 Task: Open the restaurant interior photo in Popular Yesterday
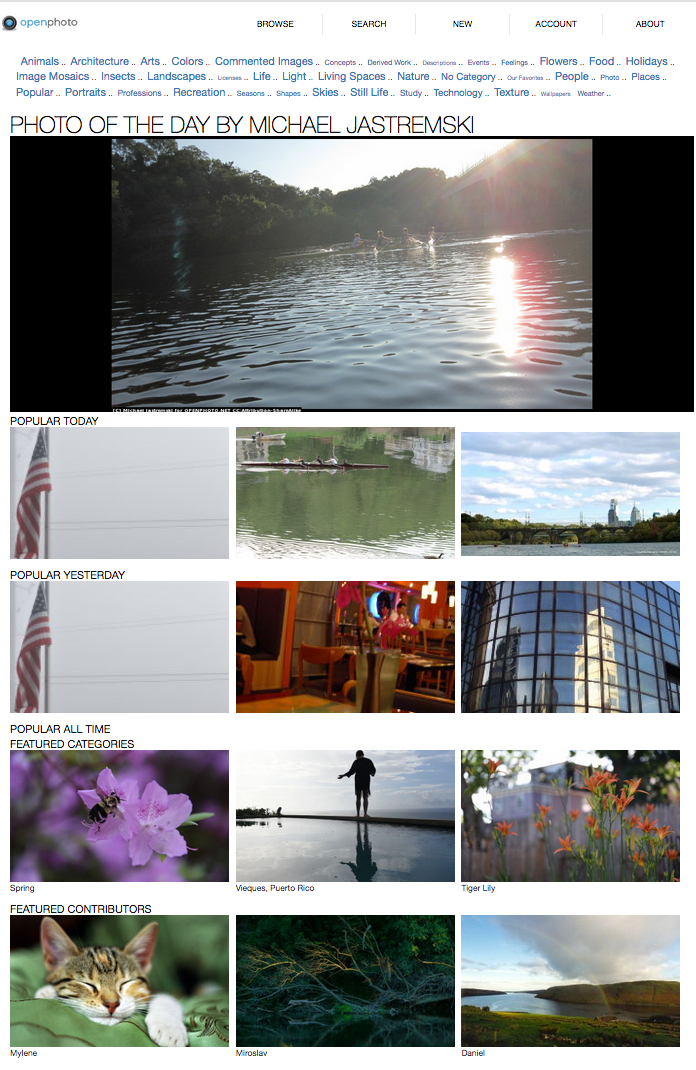pos(345,646)
